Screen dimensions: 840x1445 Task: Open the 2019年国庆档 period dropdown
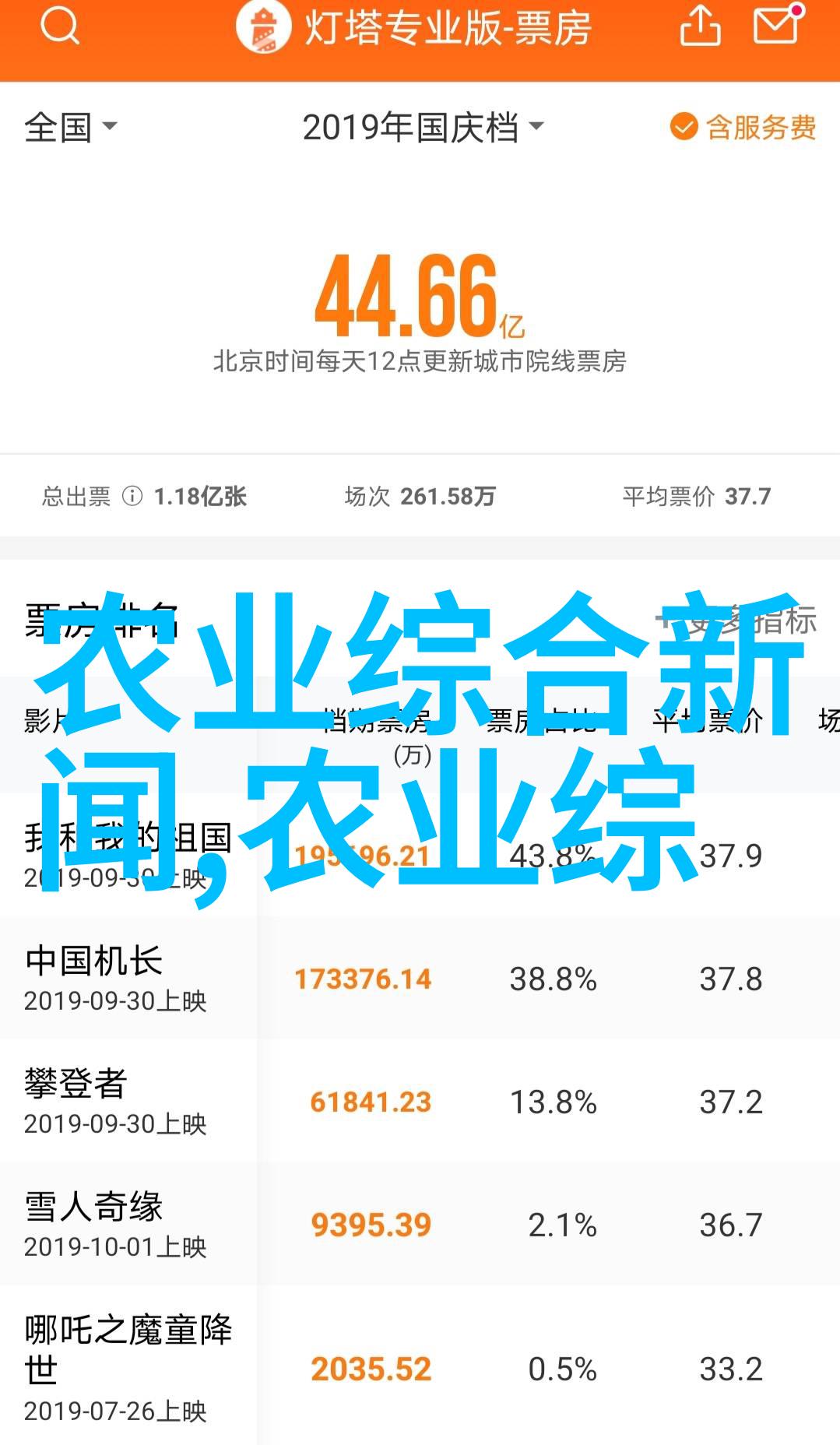coord(423,127)
